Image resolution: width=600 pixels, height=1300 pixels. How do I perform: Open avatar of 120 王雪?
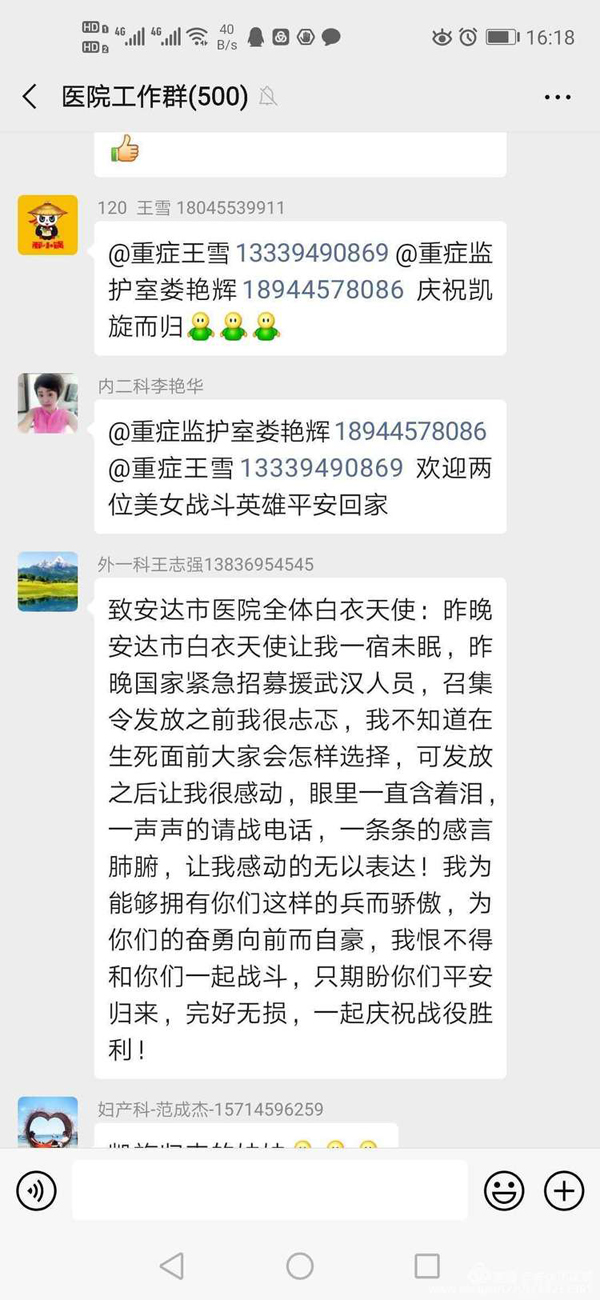pos(47,225)
